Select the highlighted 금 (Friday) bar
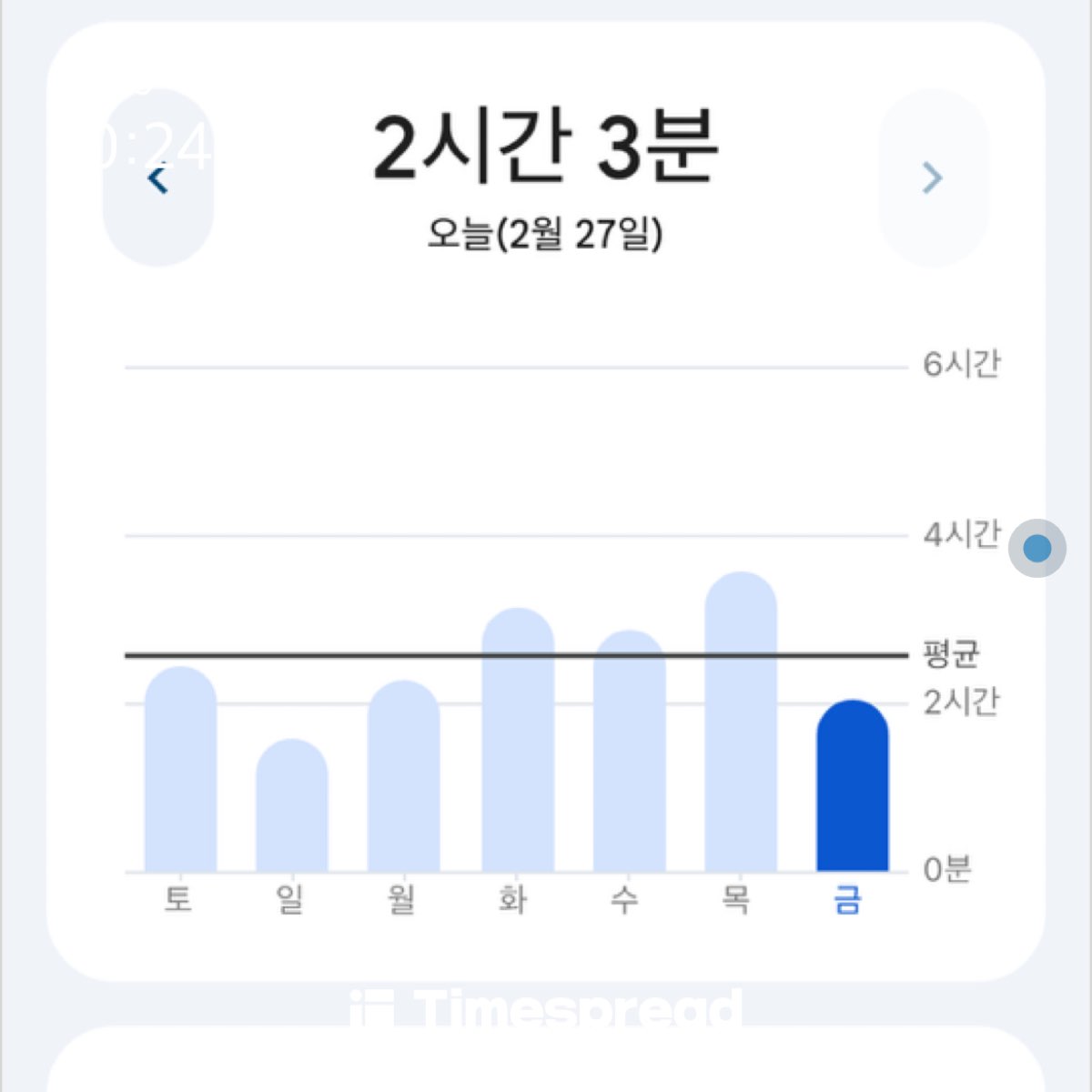Image resolution: width=1092 pixels, height=1092 pixels. [x=853, y=786]
